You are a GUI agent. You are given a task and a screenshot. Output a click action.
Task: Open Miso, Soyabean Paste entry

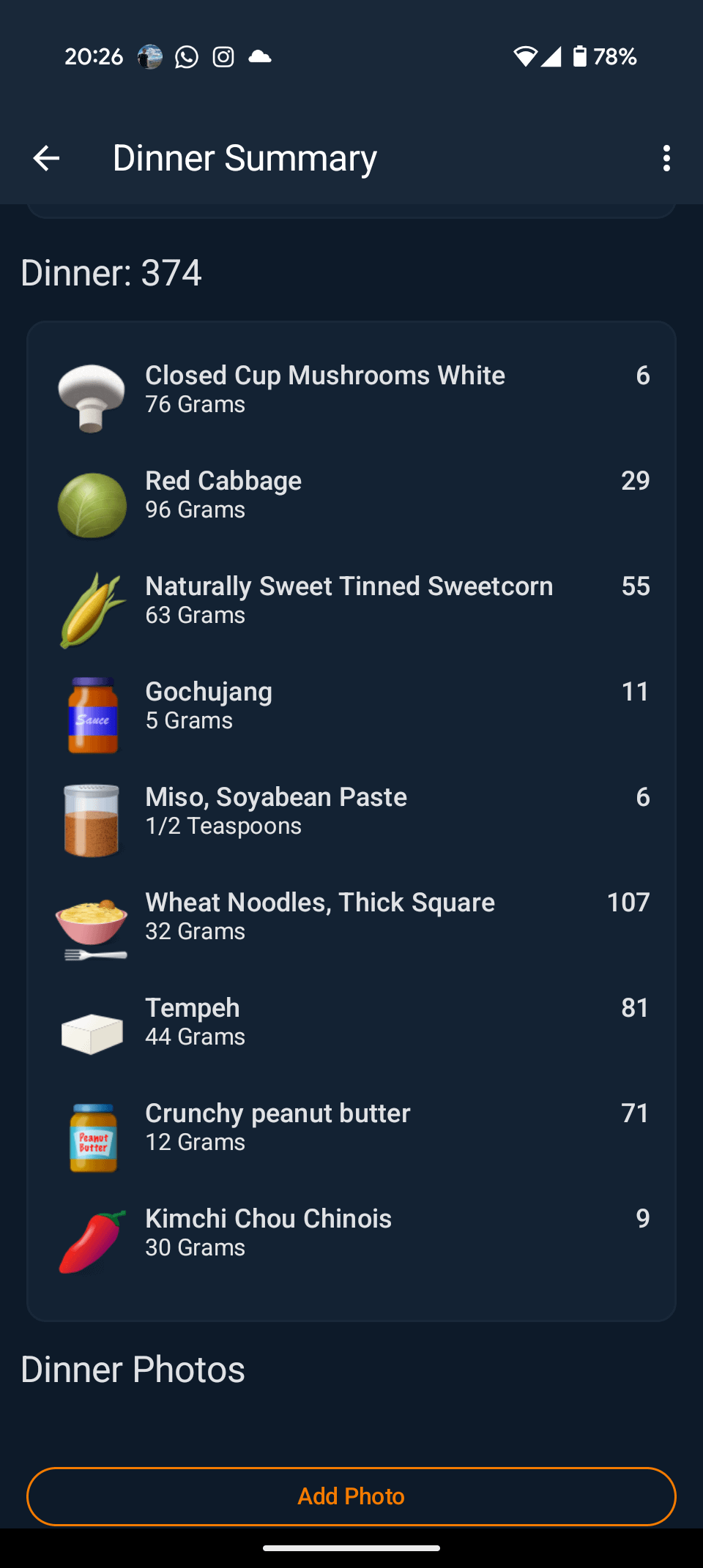click(351, 810)
